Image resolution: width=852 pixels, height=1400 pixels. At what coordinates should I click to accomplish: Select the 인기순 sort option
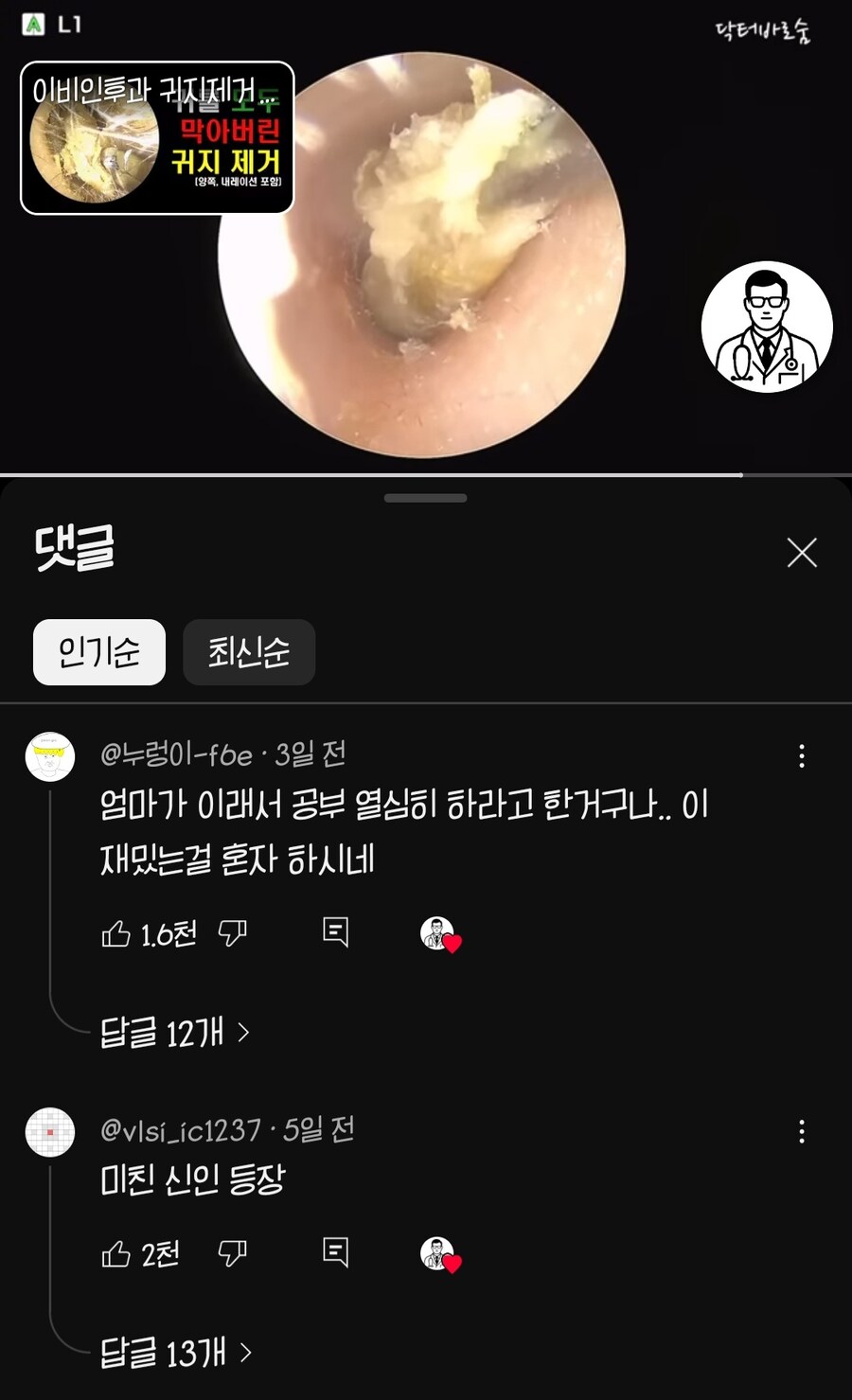coord(99,652)
